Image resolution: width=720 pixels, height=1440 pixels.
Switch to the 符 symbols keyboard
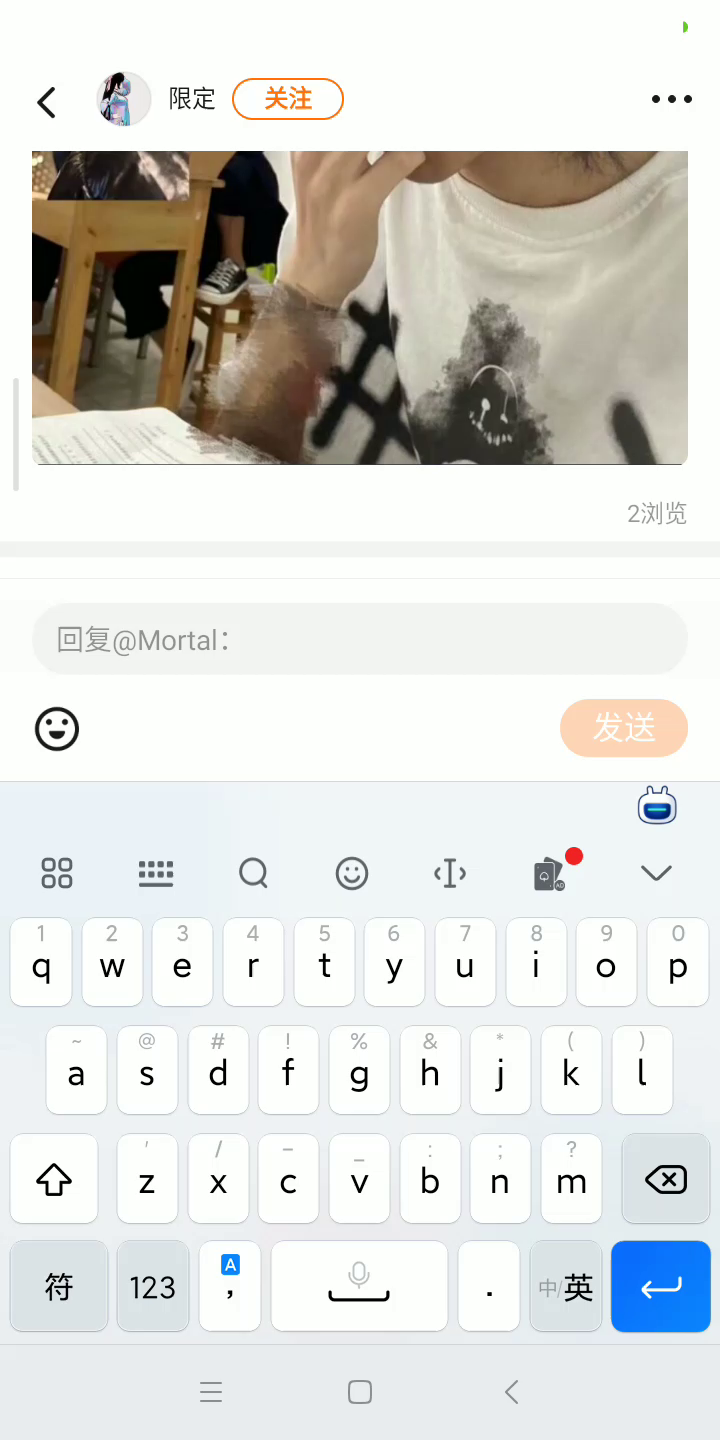coord(59,1287)
